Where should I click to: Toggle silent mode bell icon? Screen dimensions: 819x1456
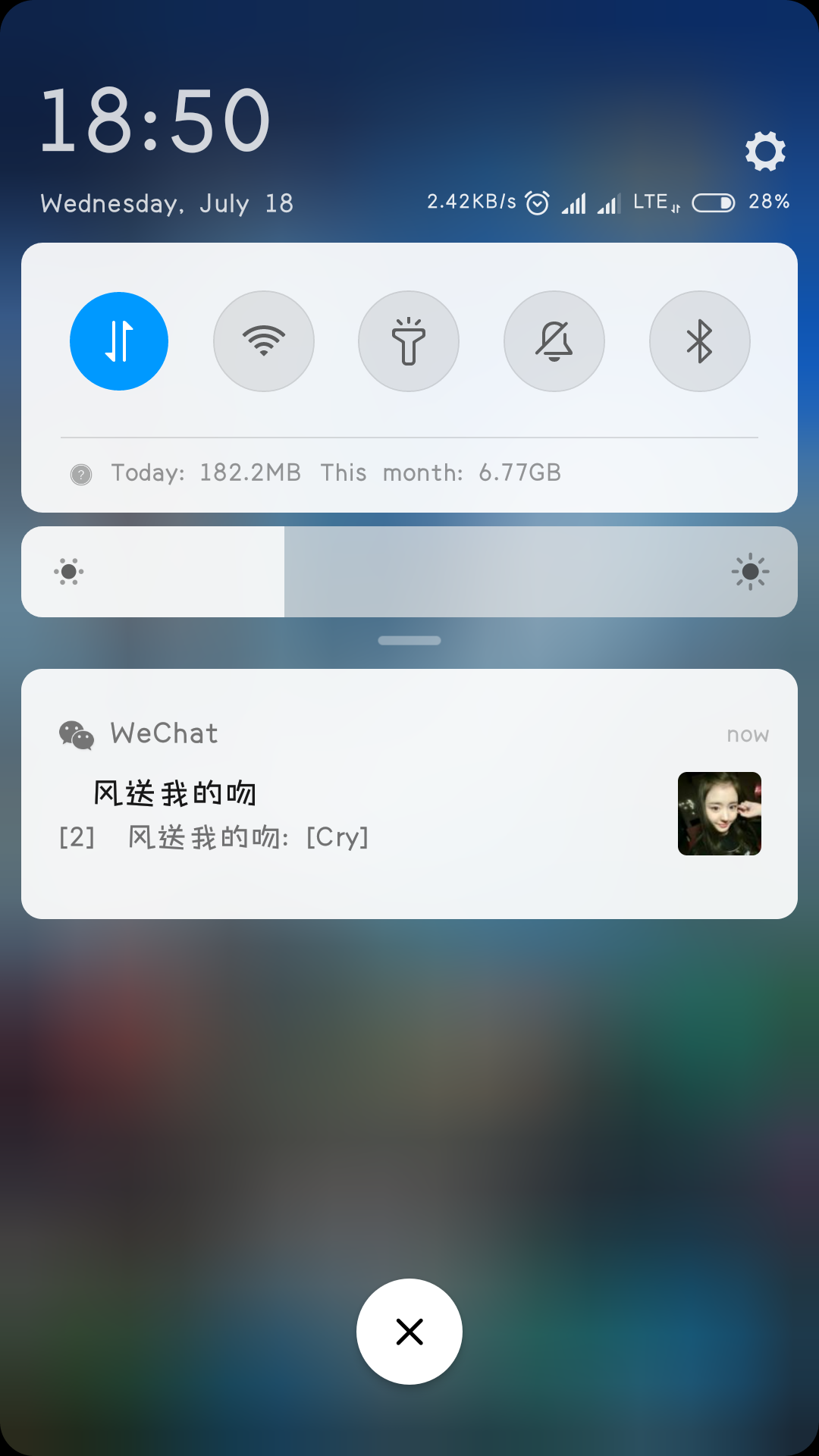click(x=554, y=341)
